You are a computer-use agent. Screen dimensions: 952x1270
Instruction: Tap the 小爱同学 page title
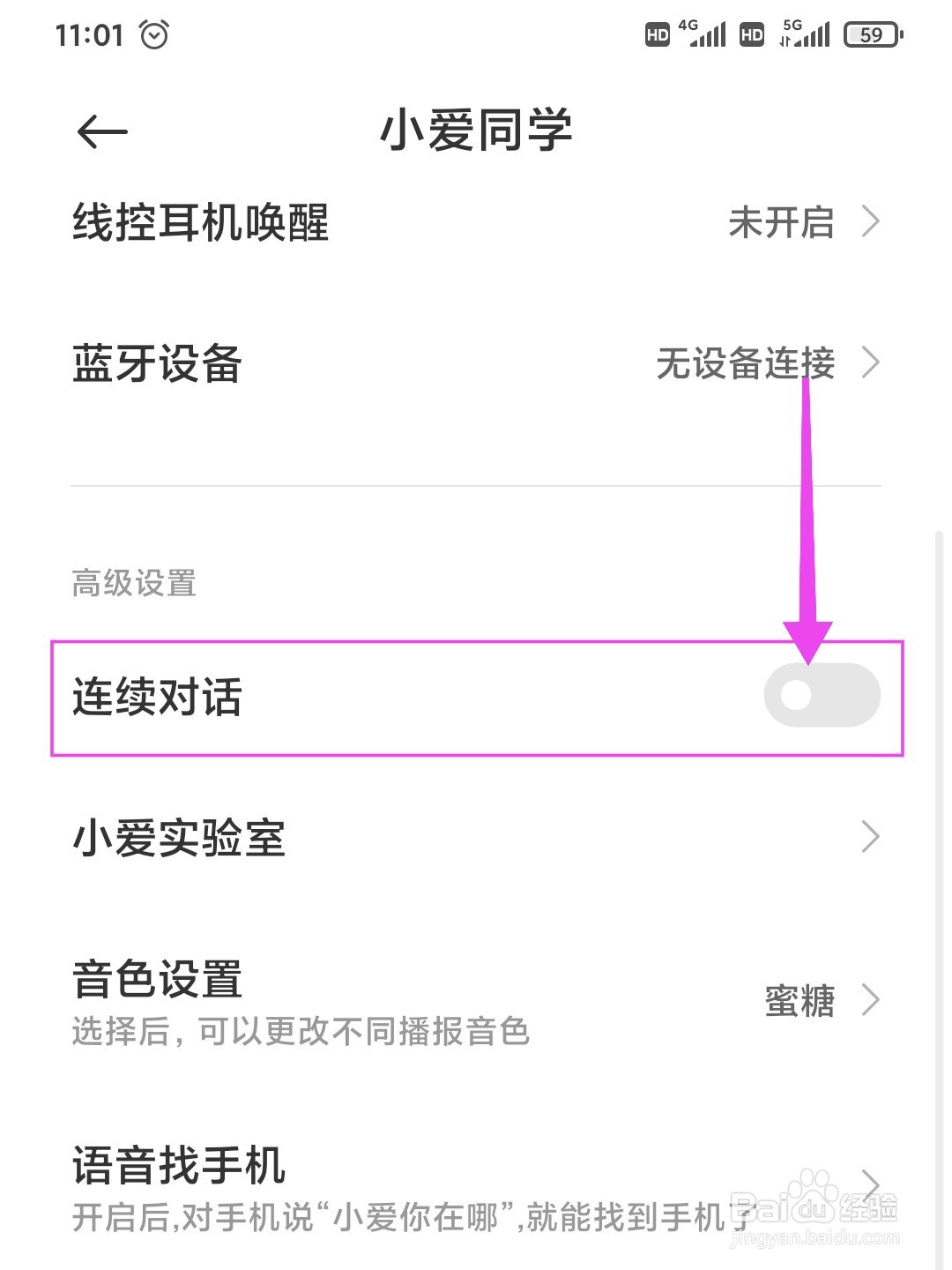pos(476,128)
